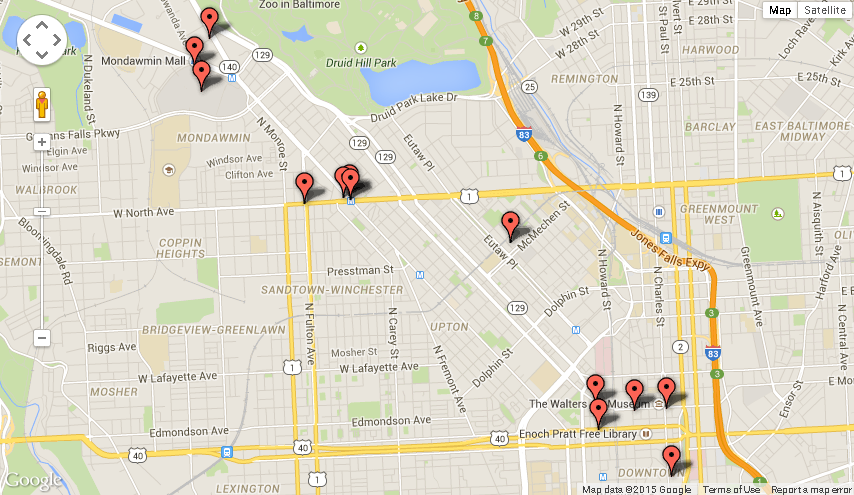Select the Map view button
The image size is (854, 495).
(779, 10)
